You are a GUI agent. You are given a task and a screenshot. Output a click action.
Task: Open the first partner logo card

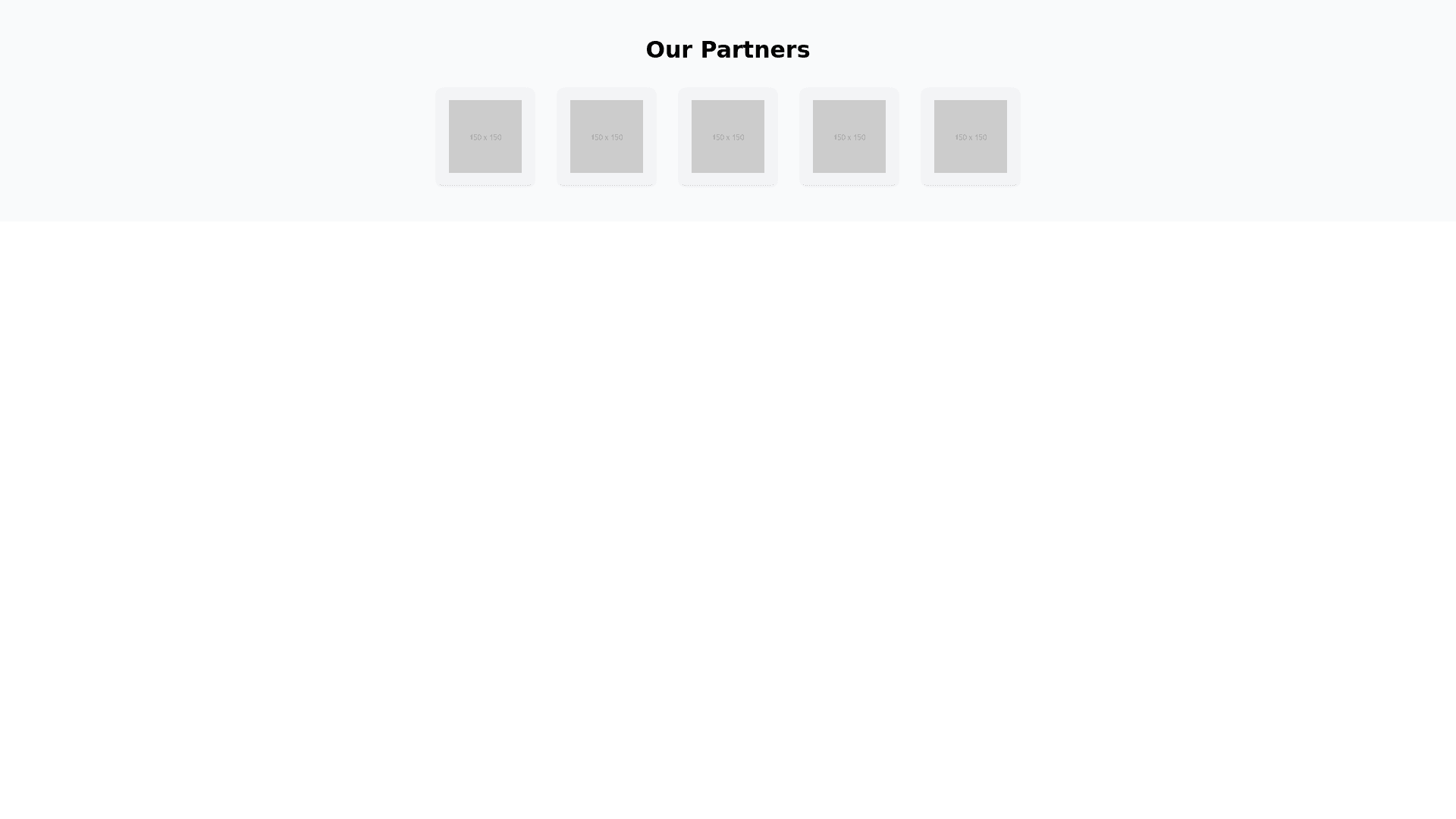pos(485,136)
